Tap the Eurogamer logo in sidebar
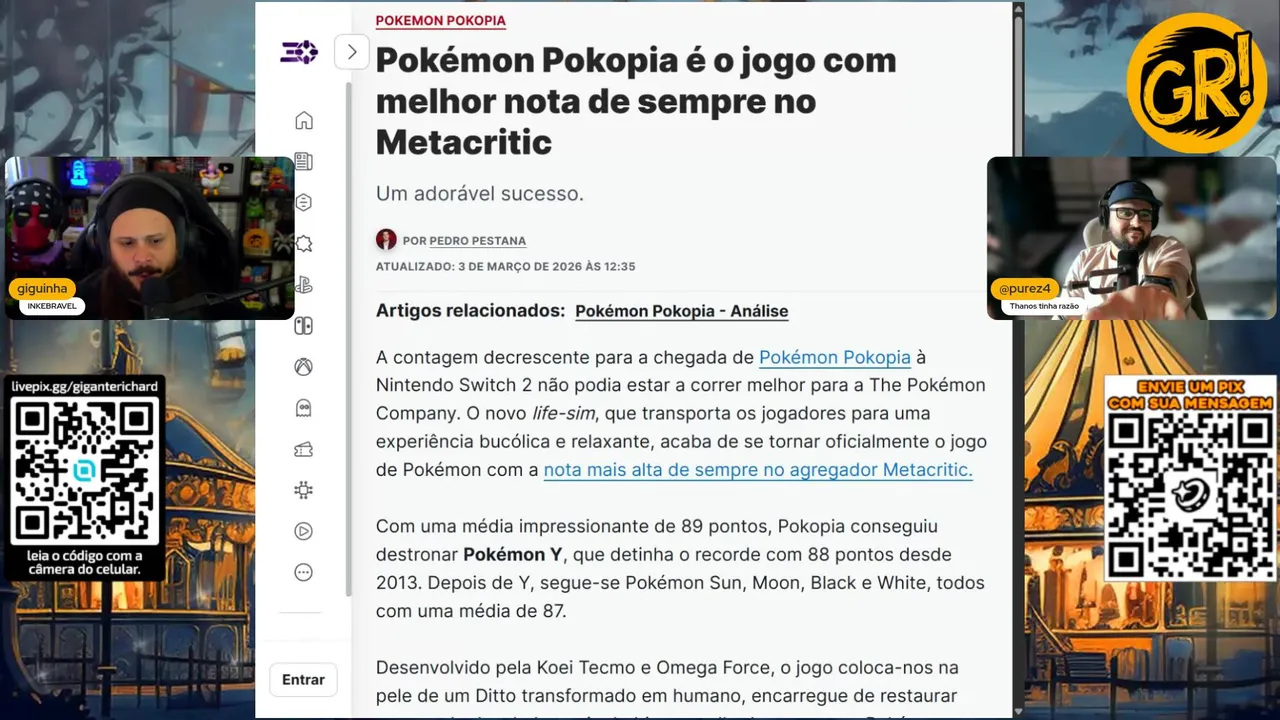Screen dimensions: 1280x720 pyautogui.click(x=298, y=52)
